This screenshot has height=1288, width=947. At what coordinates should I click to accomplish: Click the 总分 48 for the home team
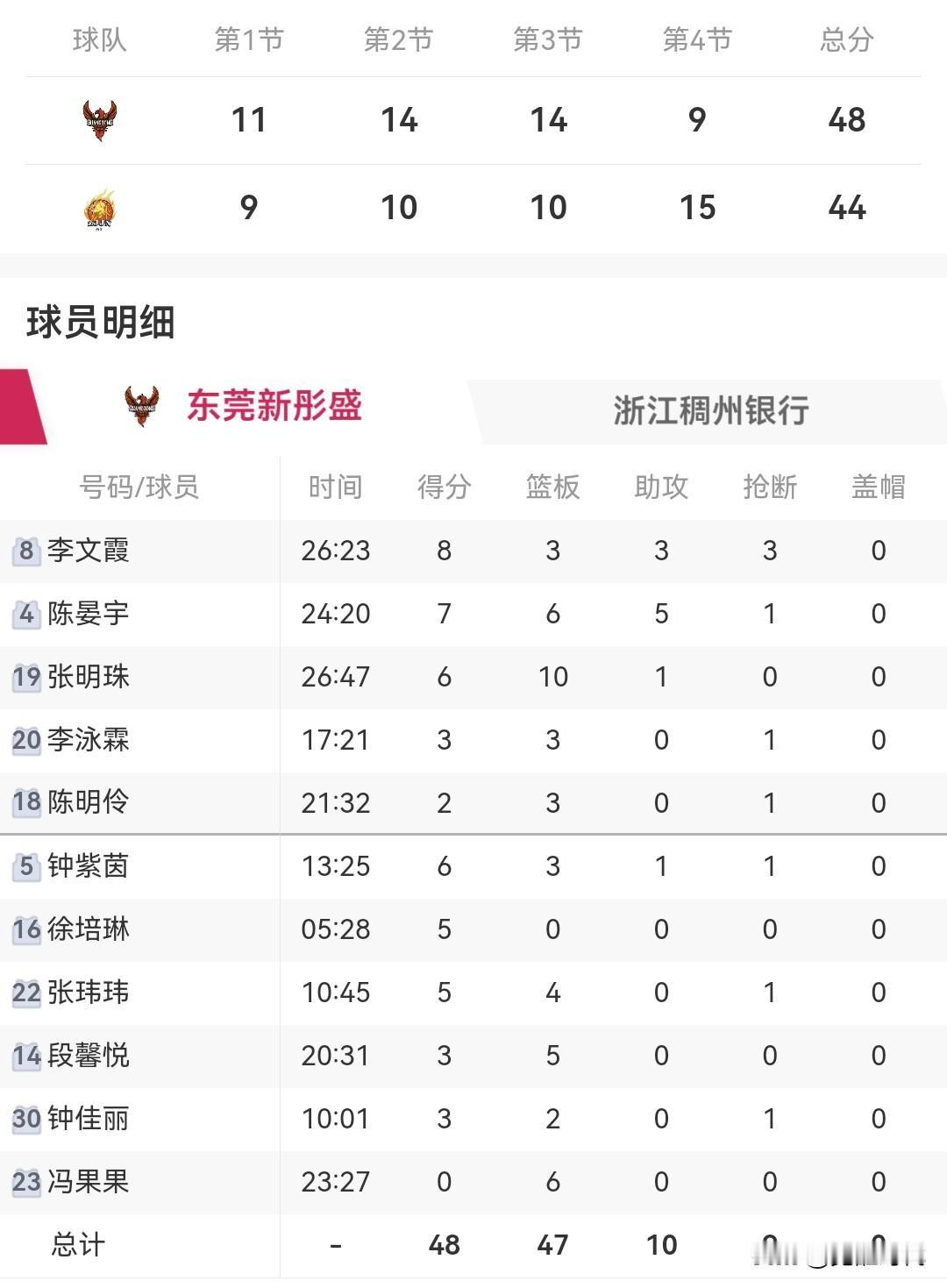point(848,121)
